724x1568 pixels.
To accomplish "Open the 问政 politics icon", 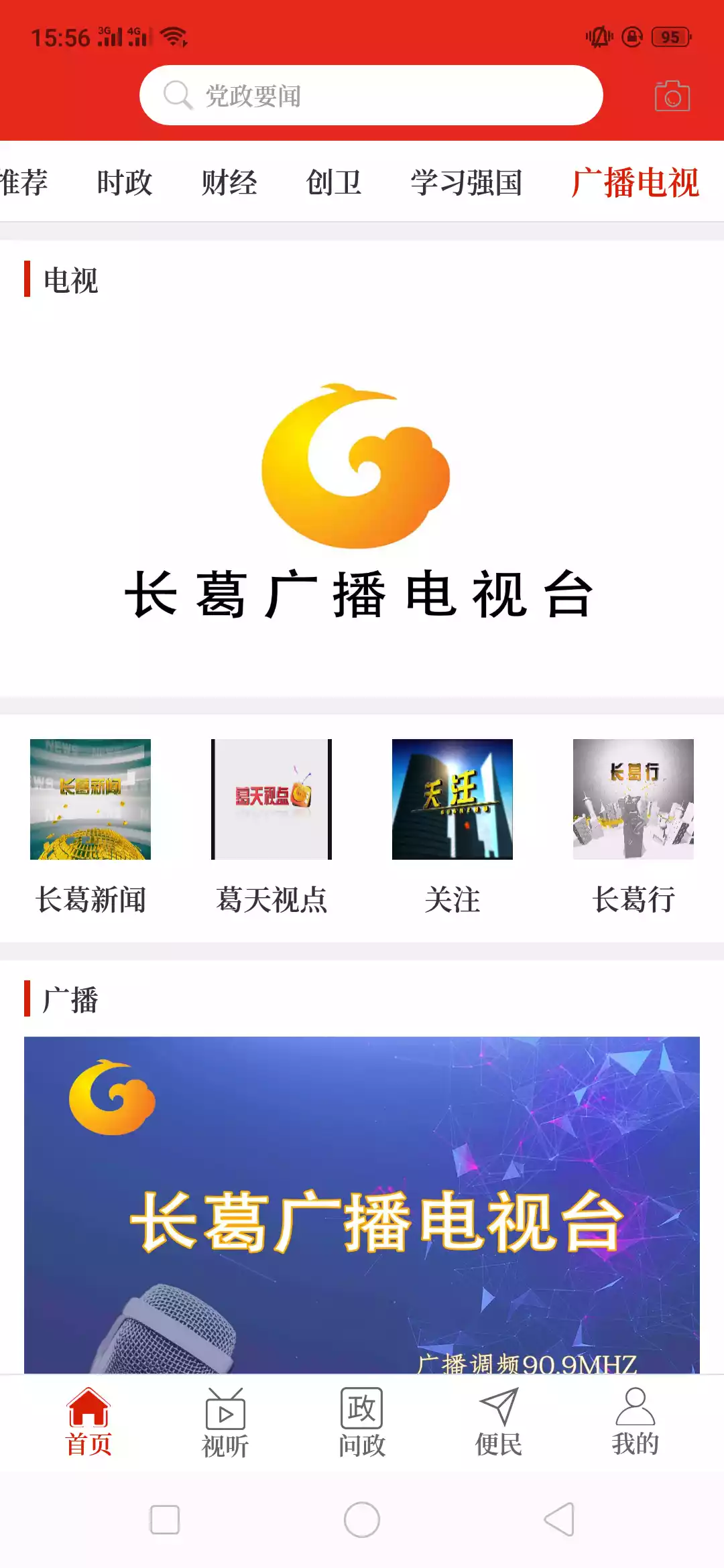I will (x=361, y=1415).
